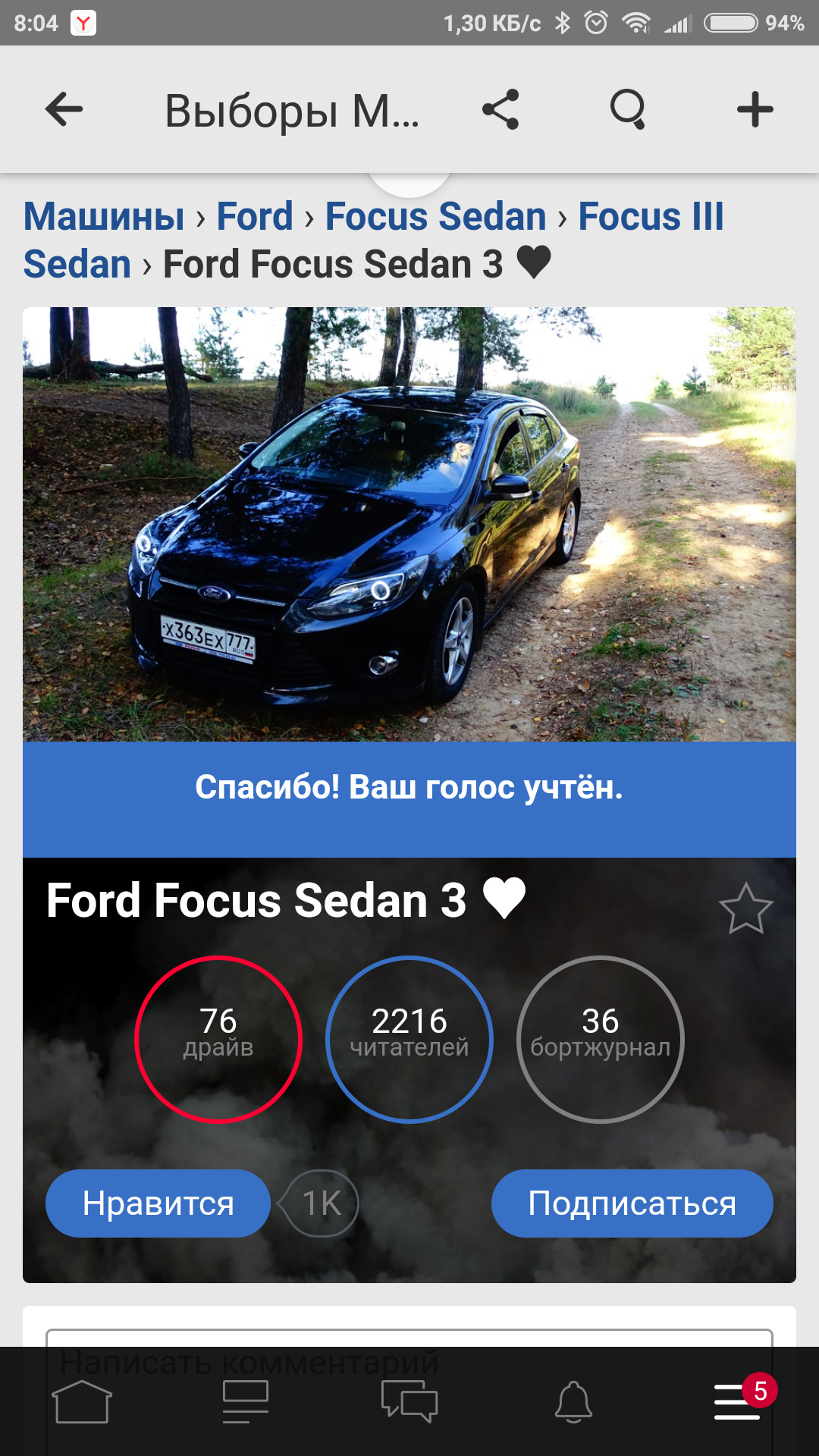The width and height of the screenshot is (819, 1456).
Task: Open the feed tab in bottom bar
Action: coord(246,1401)
